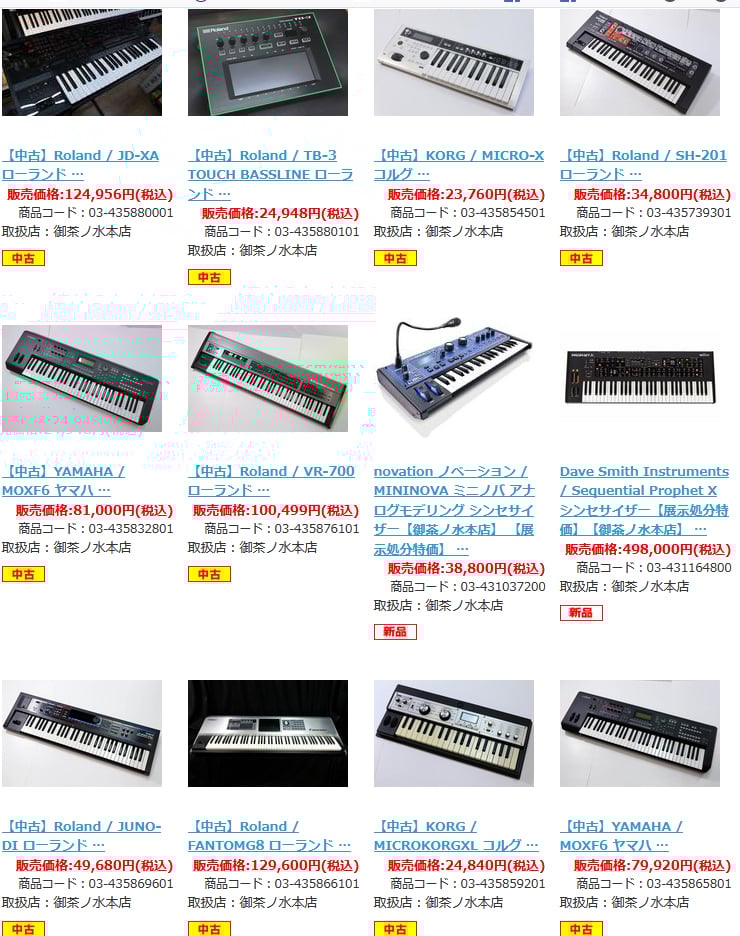Viewport: 740px width, 936px height.
Task: Tap the Roland VR-700 keyboard image
Action: click(x=268, y=378)
